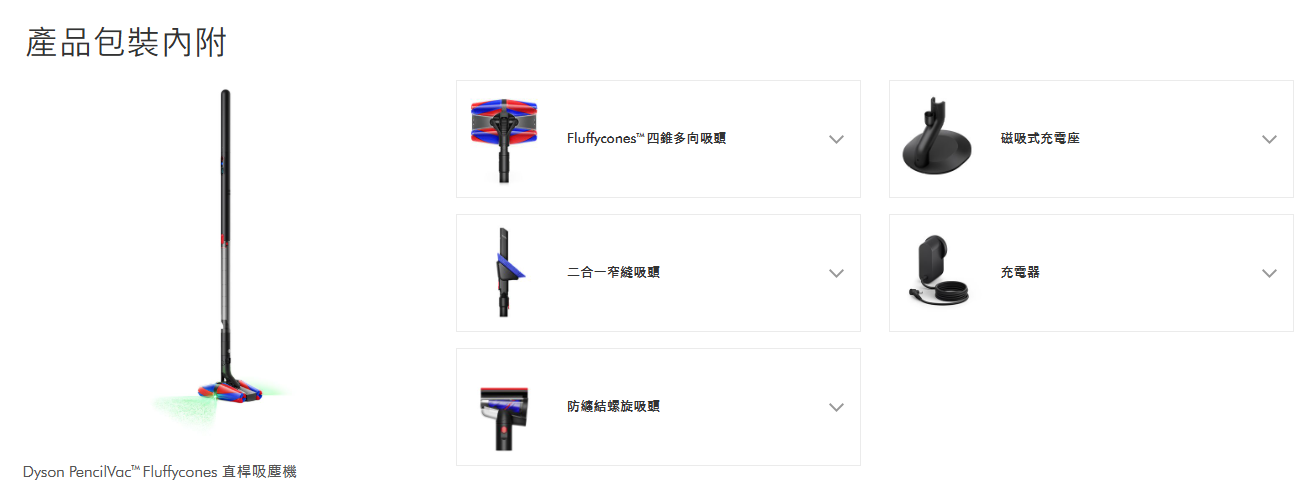
Task: Expand the Fluffycones 四錐多向吸頭 item
Action: (836, 139)
